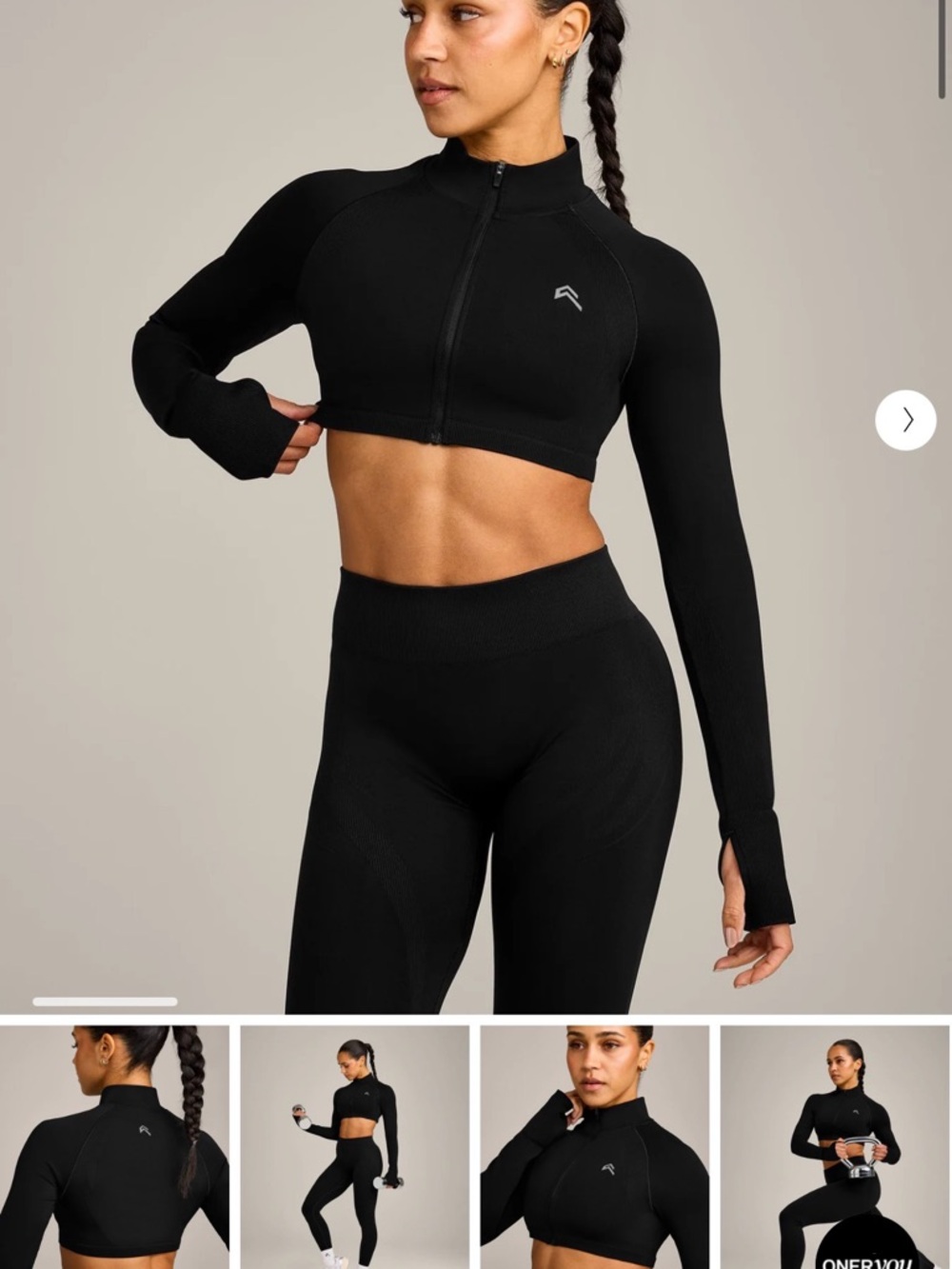Open the back view thumbnail with braid
This screenshot has width=952, height=1269.
point(114,1146)
